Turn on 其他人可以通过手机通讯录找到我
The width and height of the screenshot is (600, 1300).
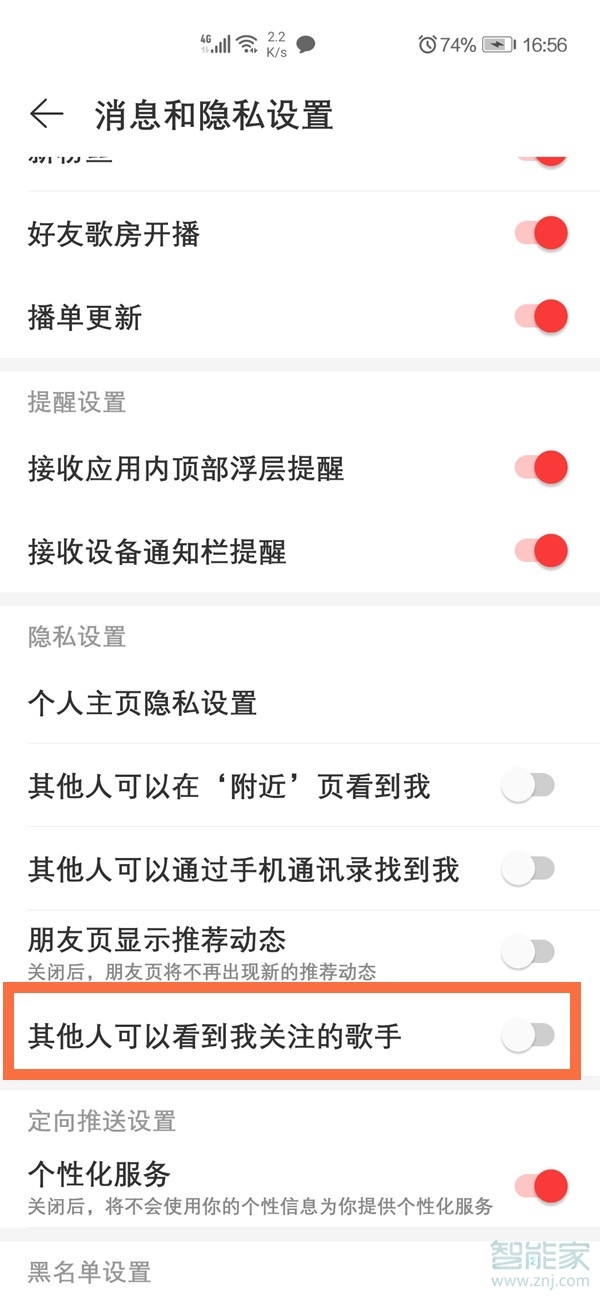(x=528, y=869)
